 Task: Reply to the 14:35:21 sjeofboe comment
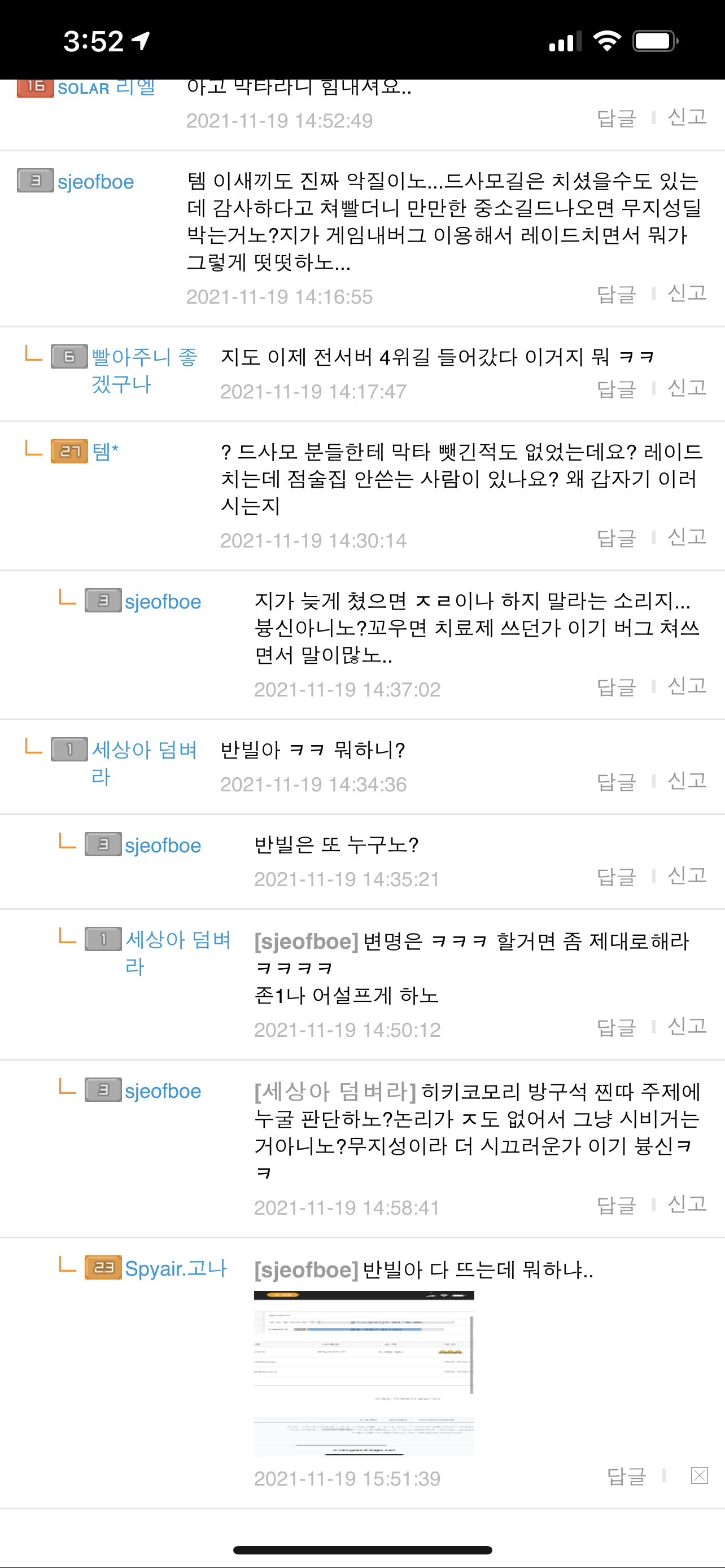pyautogui.click(x=616, y=877)
